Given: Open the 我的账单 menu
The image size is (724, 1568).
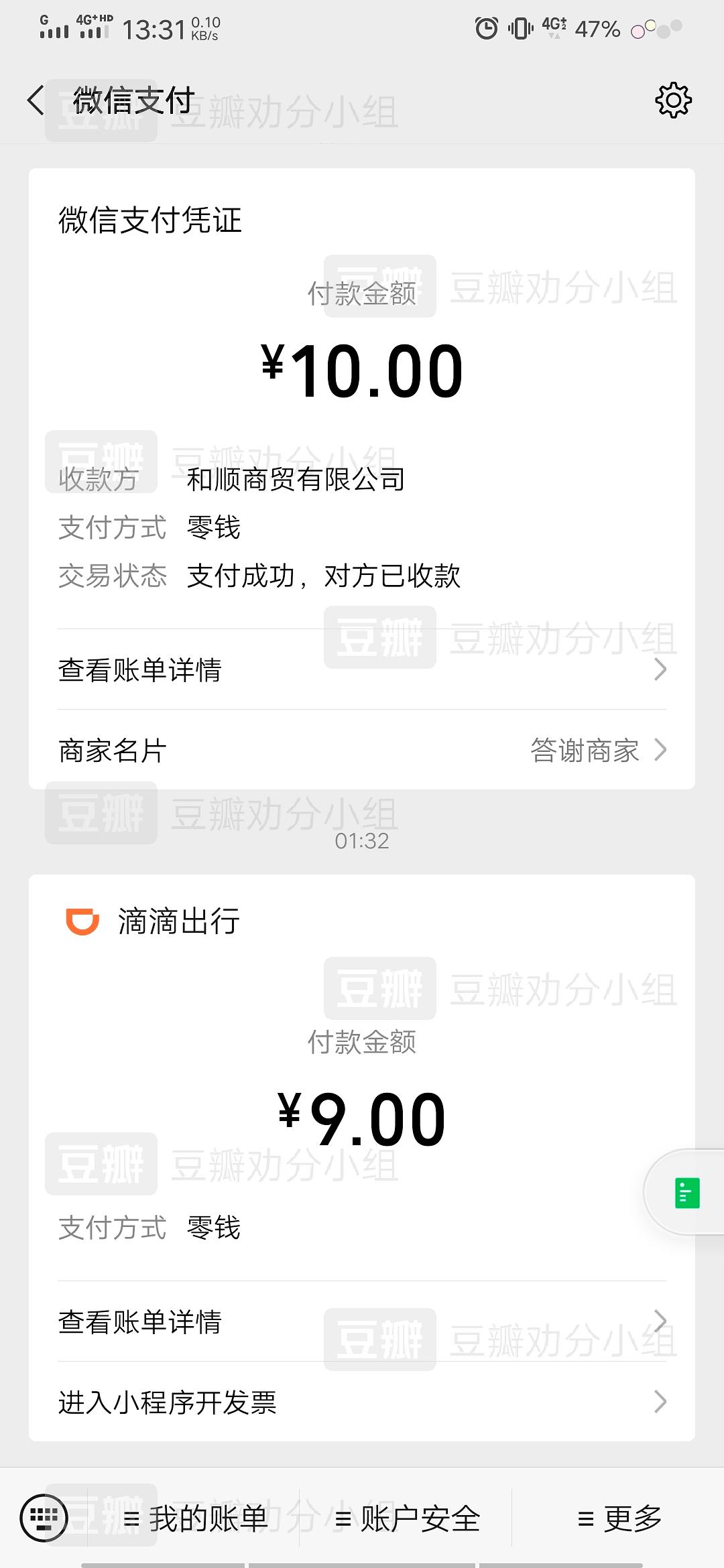Looking at the screenshot, I should [x=194, y=1518].
